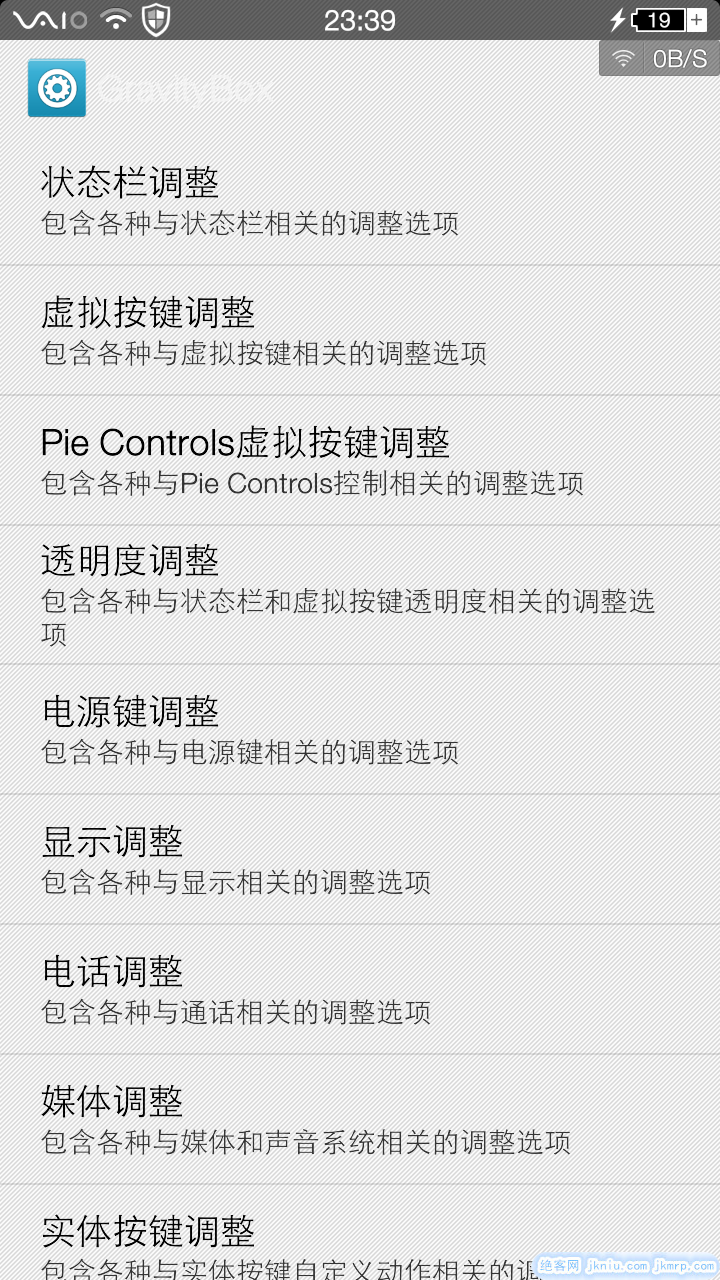The width and height of the screenshot is (720, 1280).
Task: Select the 显示调整 row
Action: (x=360, y=860)
